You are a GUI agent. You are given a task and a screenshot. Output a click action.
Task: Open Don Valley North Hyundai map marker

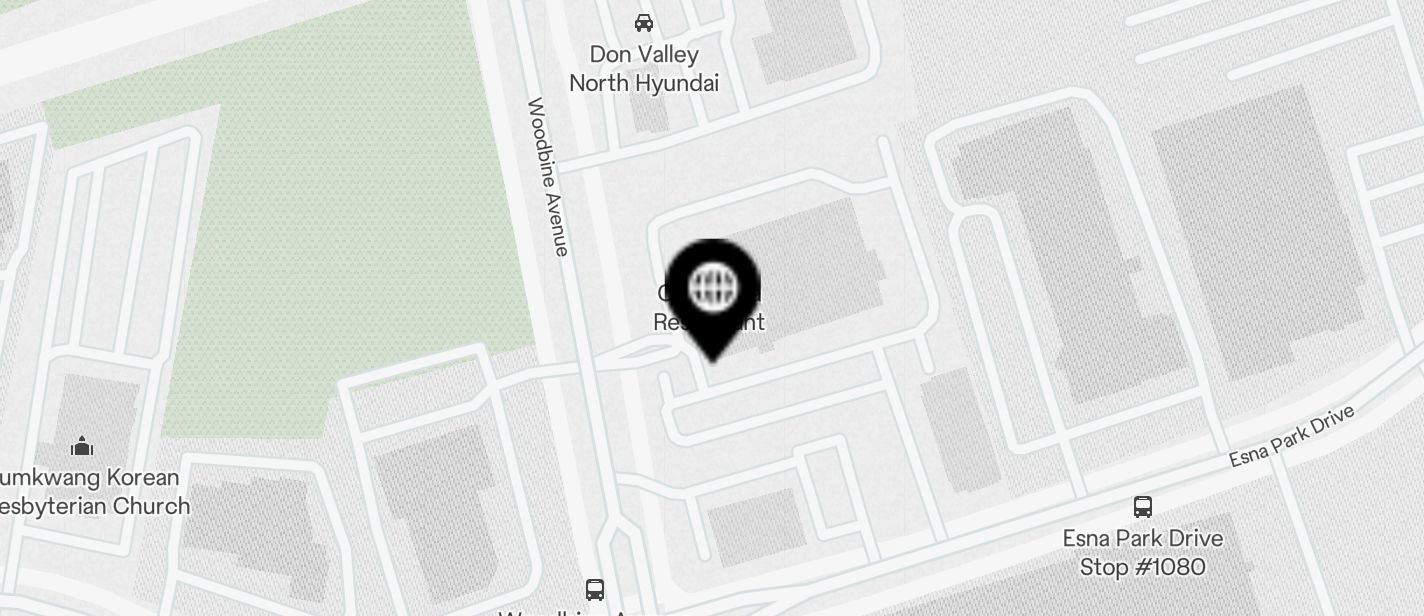[x=644, y=22]
